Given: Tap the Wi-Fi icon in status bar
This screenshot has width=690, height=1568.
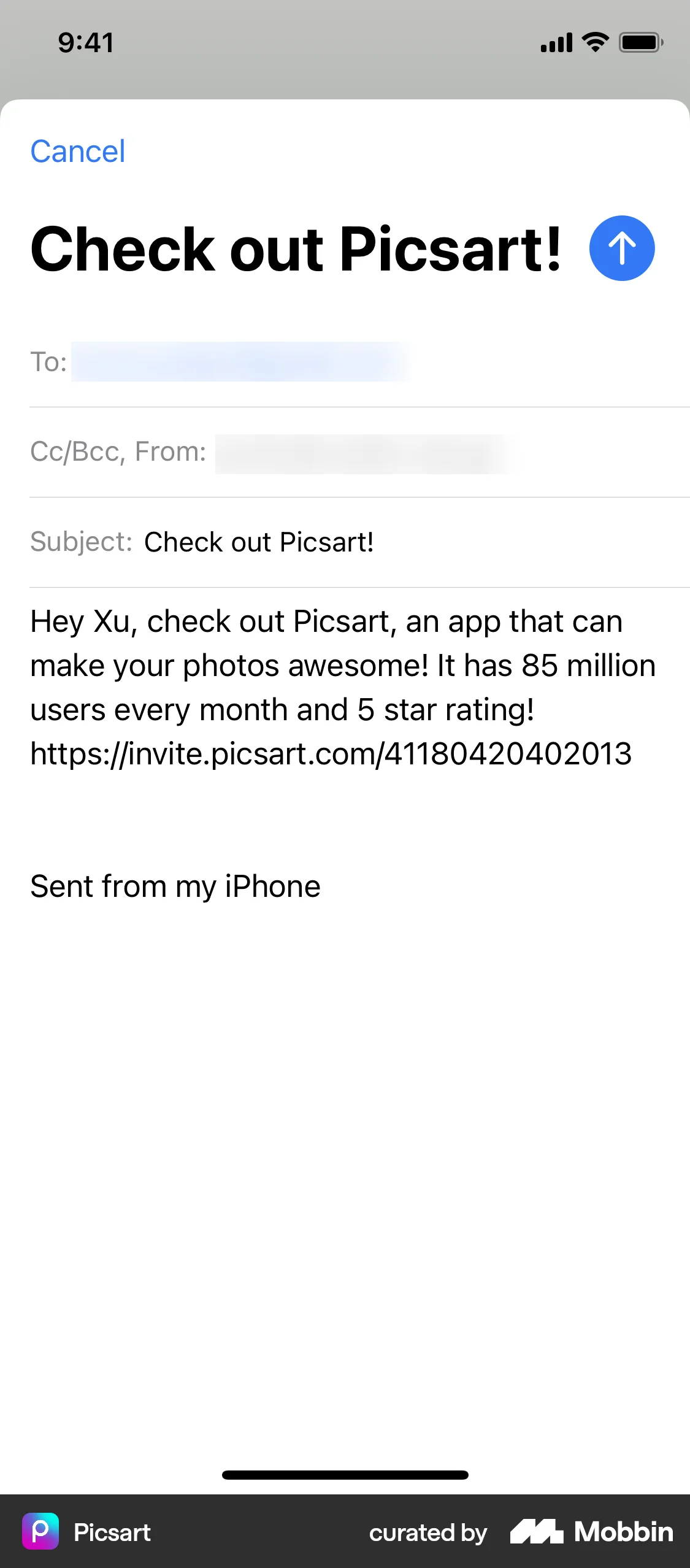Looking at the screenshot, I should (x=593, y=42).
